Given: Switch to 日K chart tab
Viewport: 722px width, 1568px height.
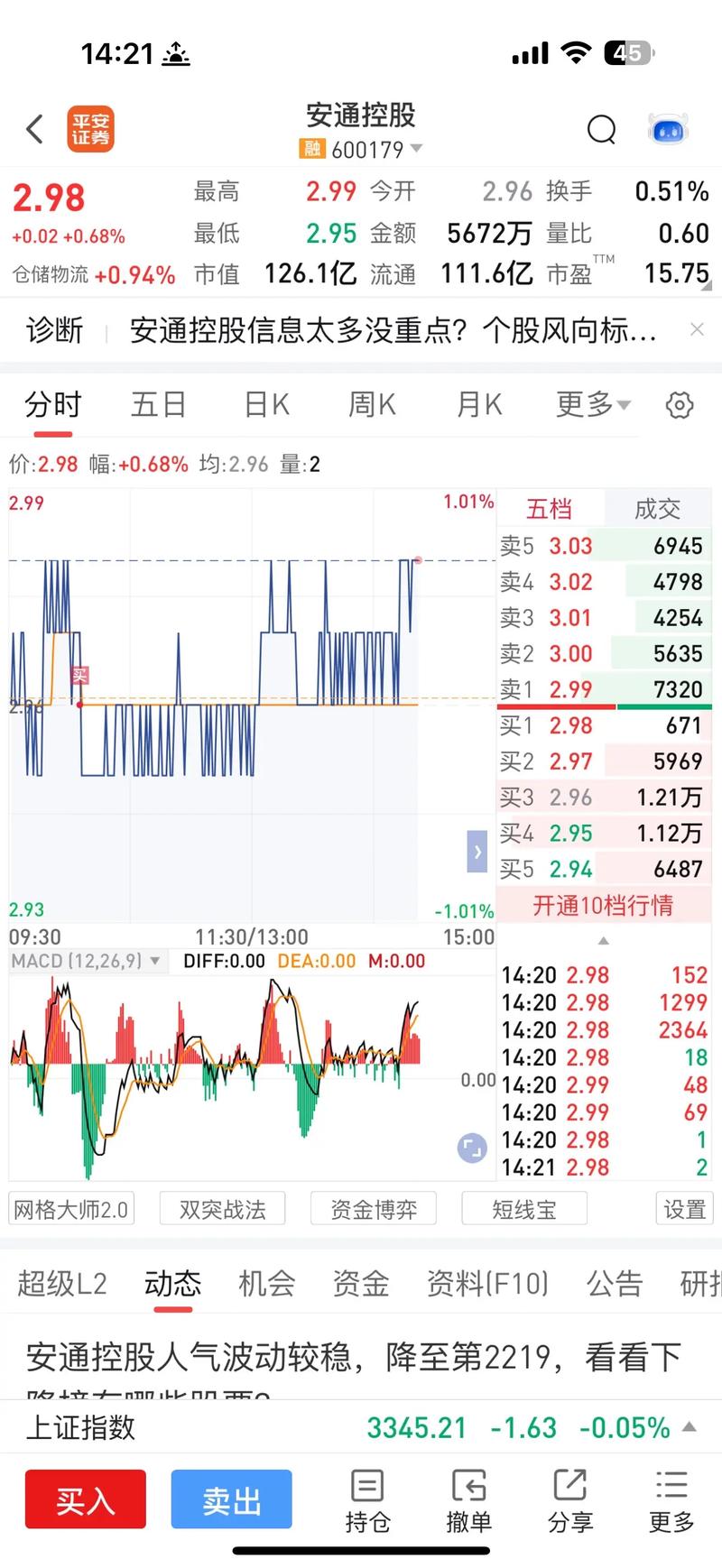Looking at the screenshot, I should click(x=267, y=405).
